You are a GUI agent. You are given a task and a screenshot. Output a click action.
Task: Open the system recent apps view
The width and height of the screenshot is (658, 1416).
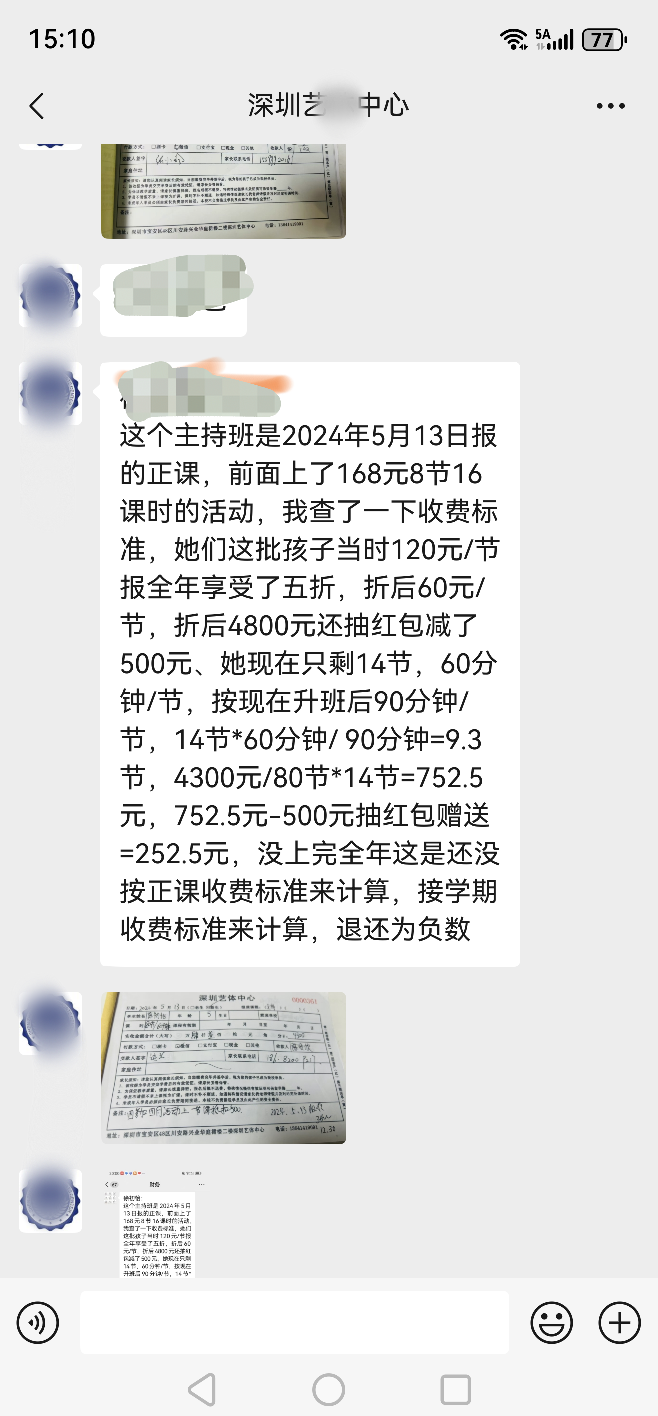coord(455,1389)
